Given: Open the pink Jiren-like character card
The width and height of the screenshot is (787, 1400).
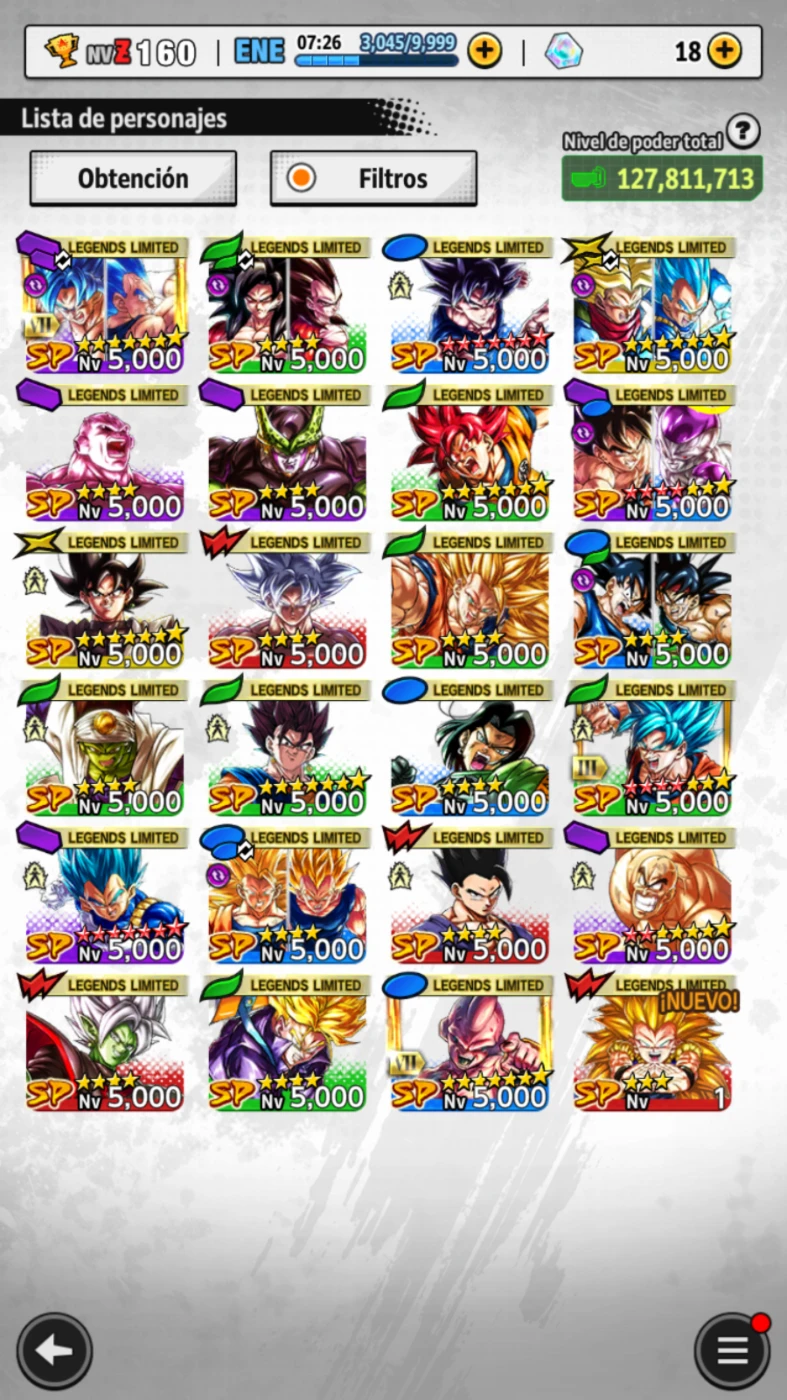Looking at the screenshot, I should point(104,450).
